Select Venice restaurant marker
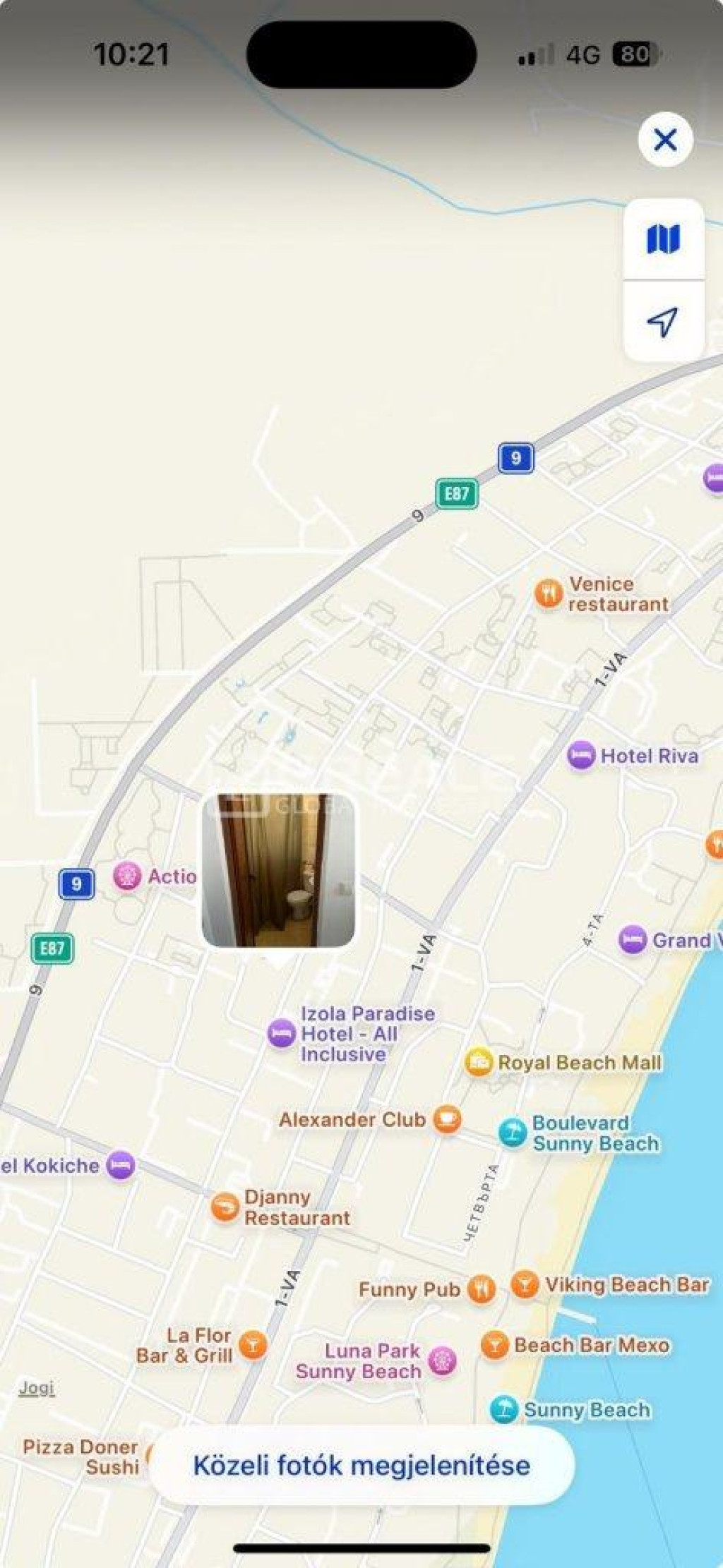 548,593
